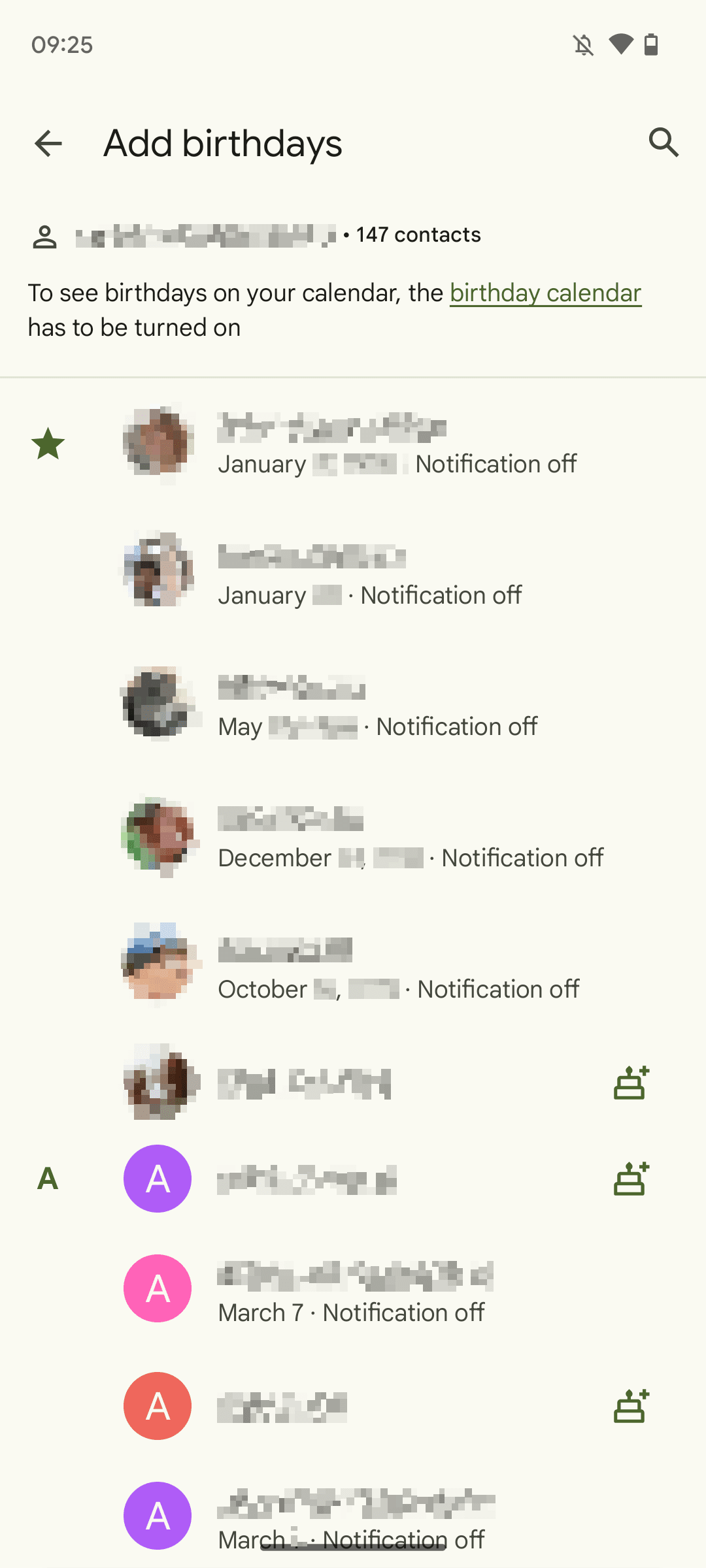Click the pink A avatar

pos(158,1288)
